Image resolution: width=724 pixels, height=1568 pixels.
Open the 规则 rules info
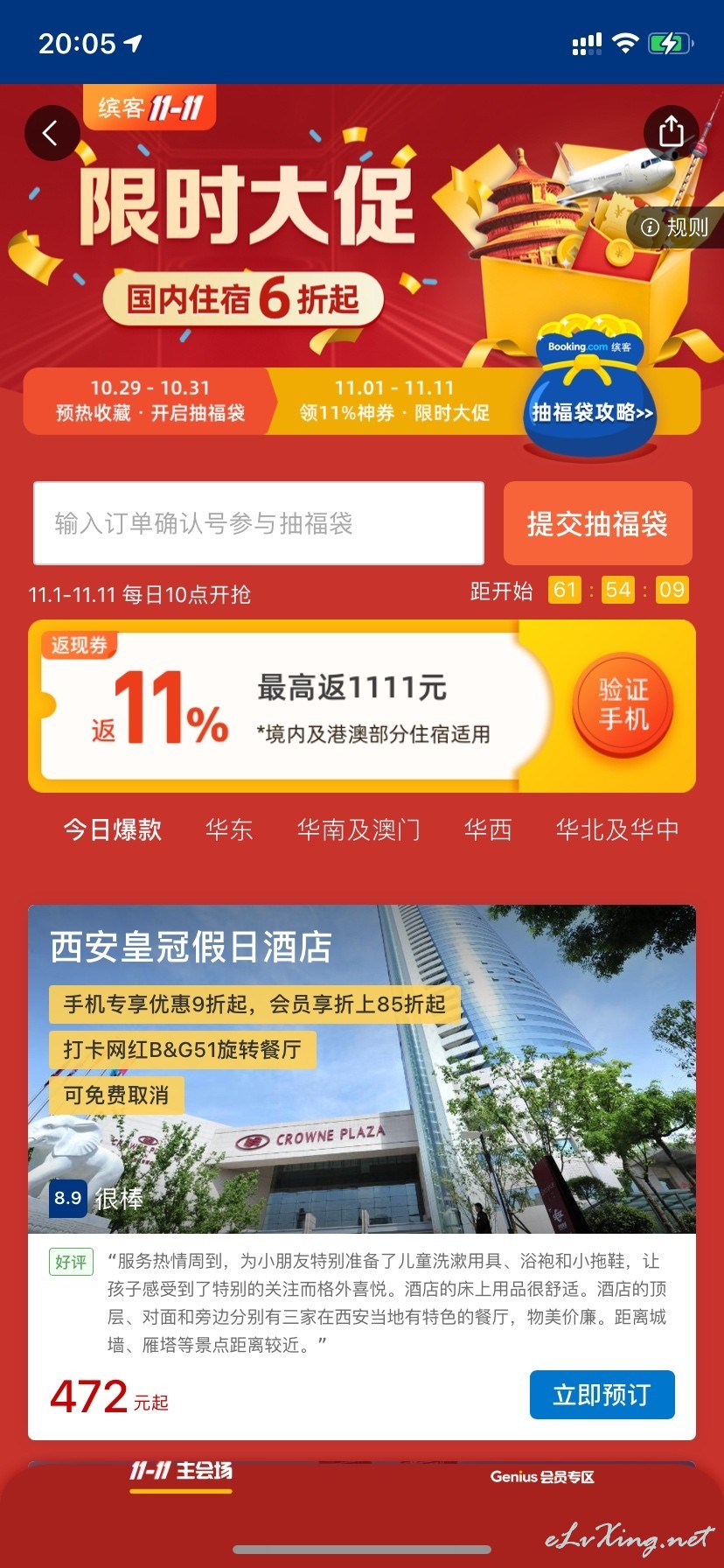[x=675, y=227]
